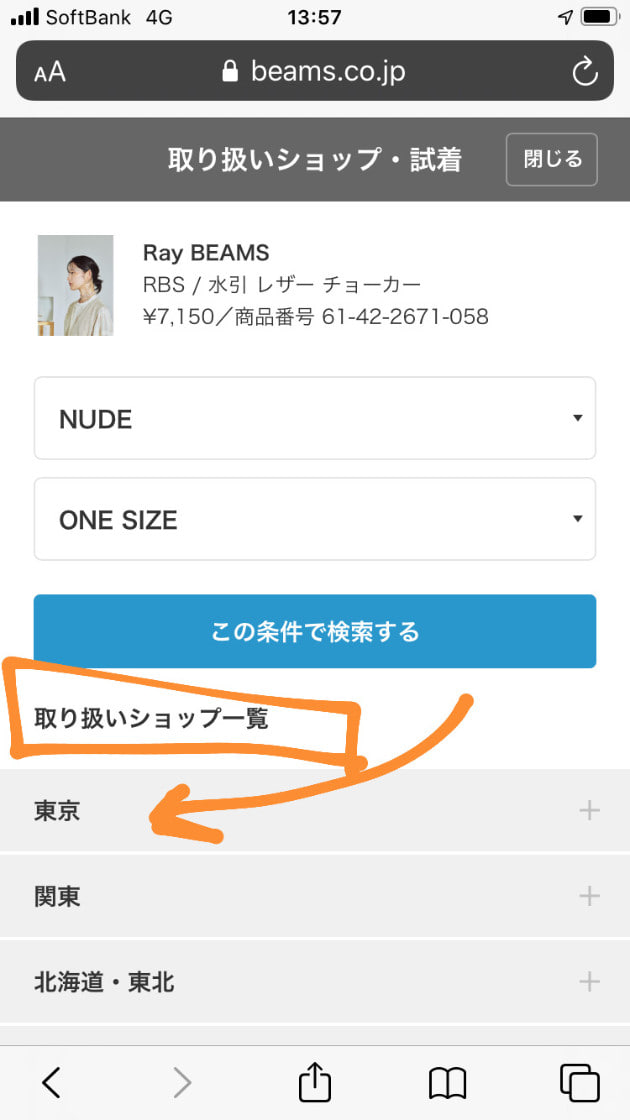Image resolution: width=630 pixels, height=1120 pixels.
Task: Open the ONE SIZE dropdown
Action: pos(315,519)
